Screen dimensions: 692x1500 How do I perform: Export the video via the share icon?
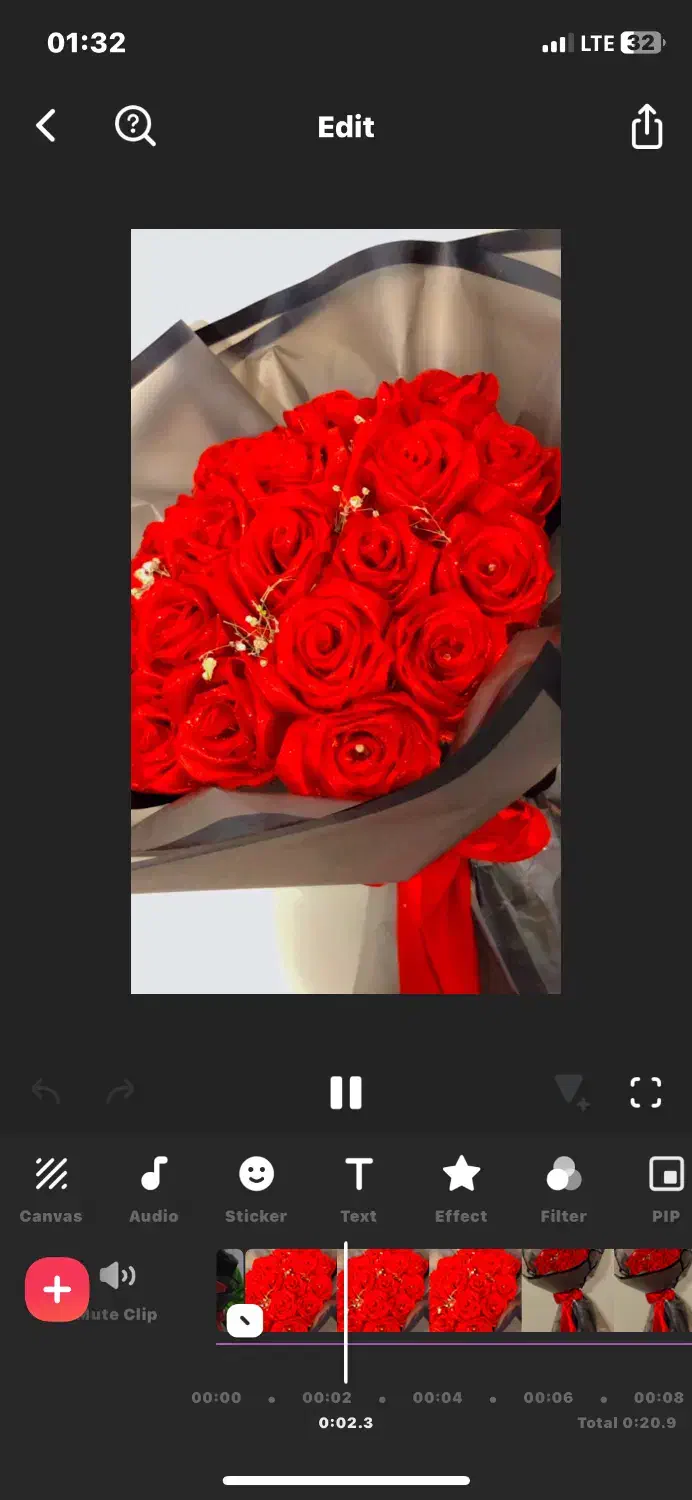647,127
